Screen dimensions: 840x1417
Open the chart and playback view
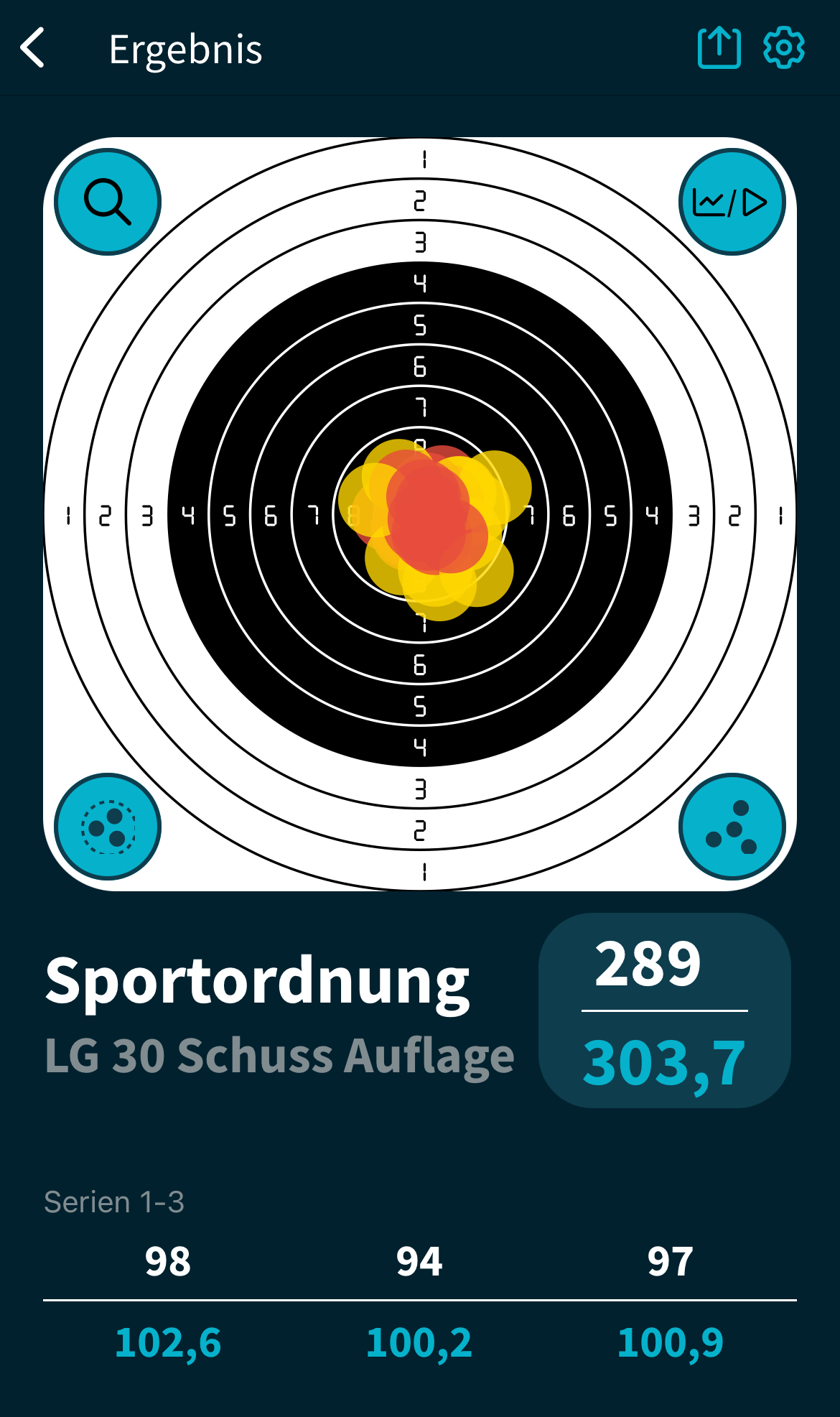tap(732, 202)
